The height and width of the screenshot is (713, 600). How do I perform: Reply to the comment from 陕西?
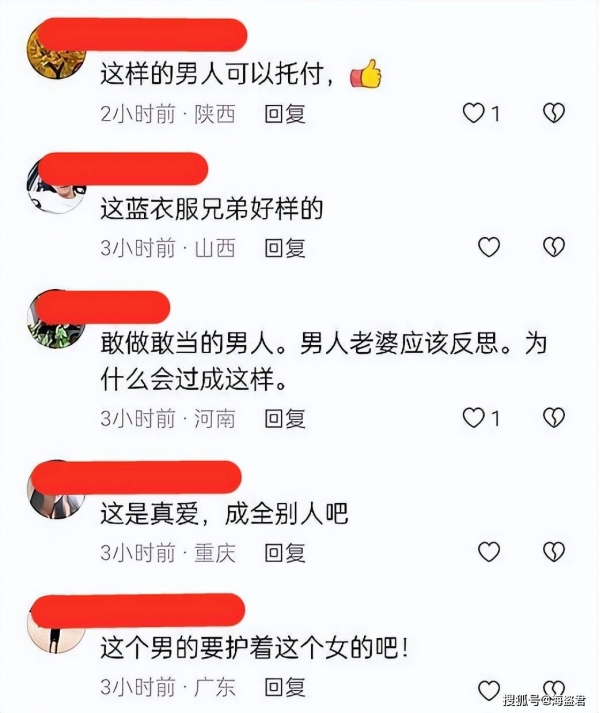(285, 114)
